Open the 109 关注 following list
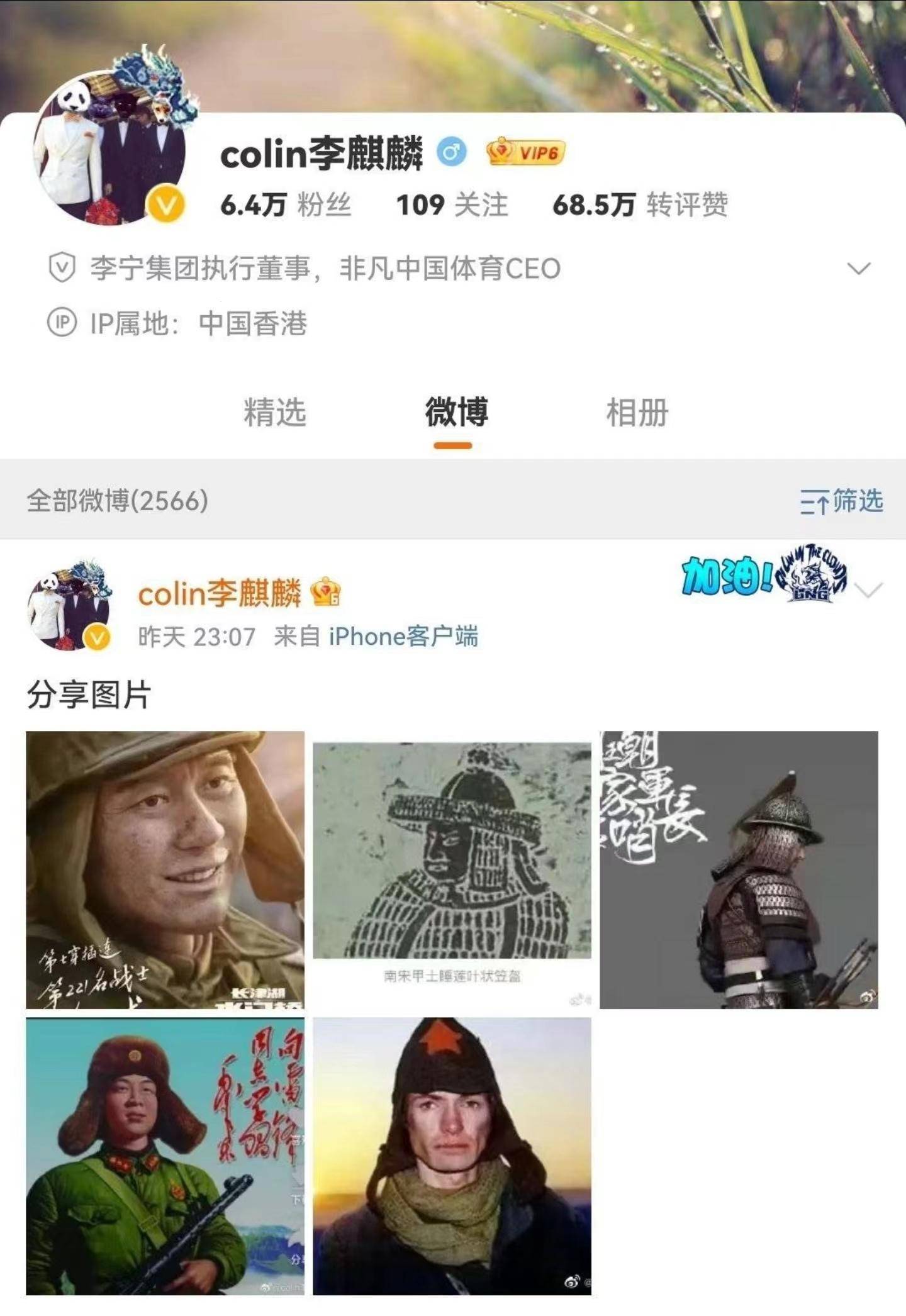Screen dimensions: 906x1316 tap(452, 205)
